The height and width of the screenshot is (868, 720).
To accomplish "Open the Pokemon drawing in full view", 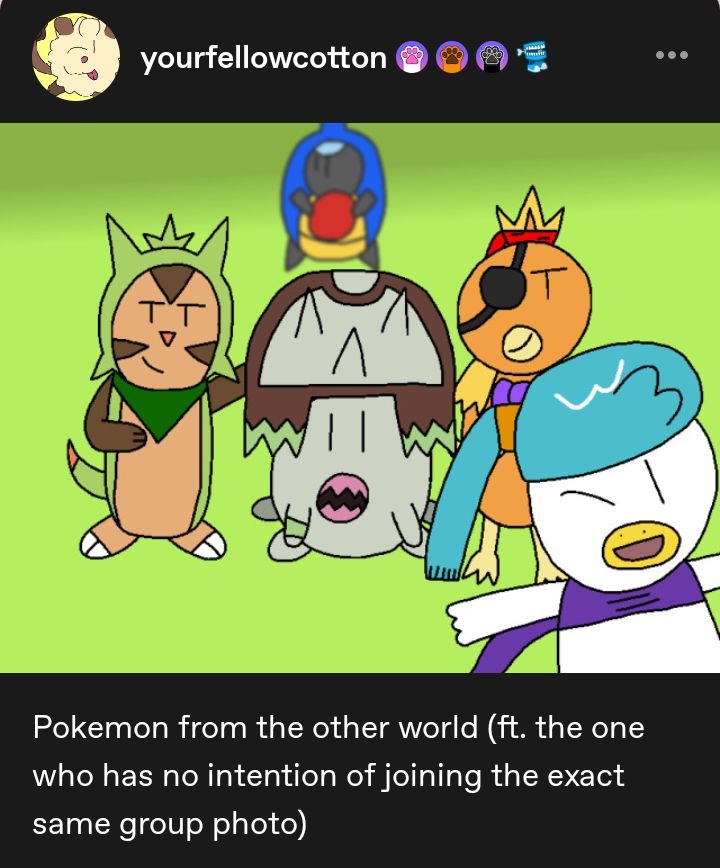I will tap(360, 398).
